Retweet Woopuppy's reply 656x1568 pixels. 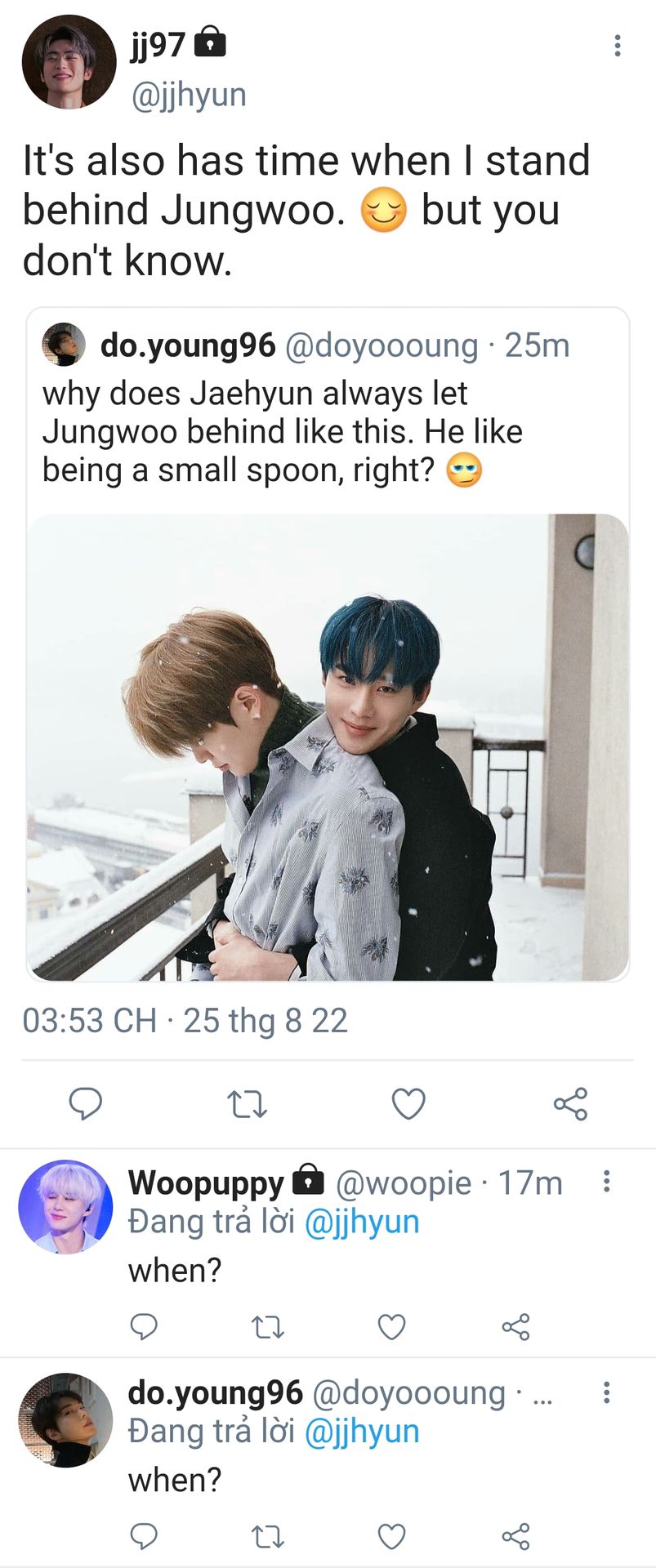click(x=267, y=1327)
